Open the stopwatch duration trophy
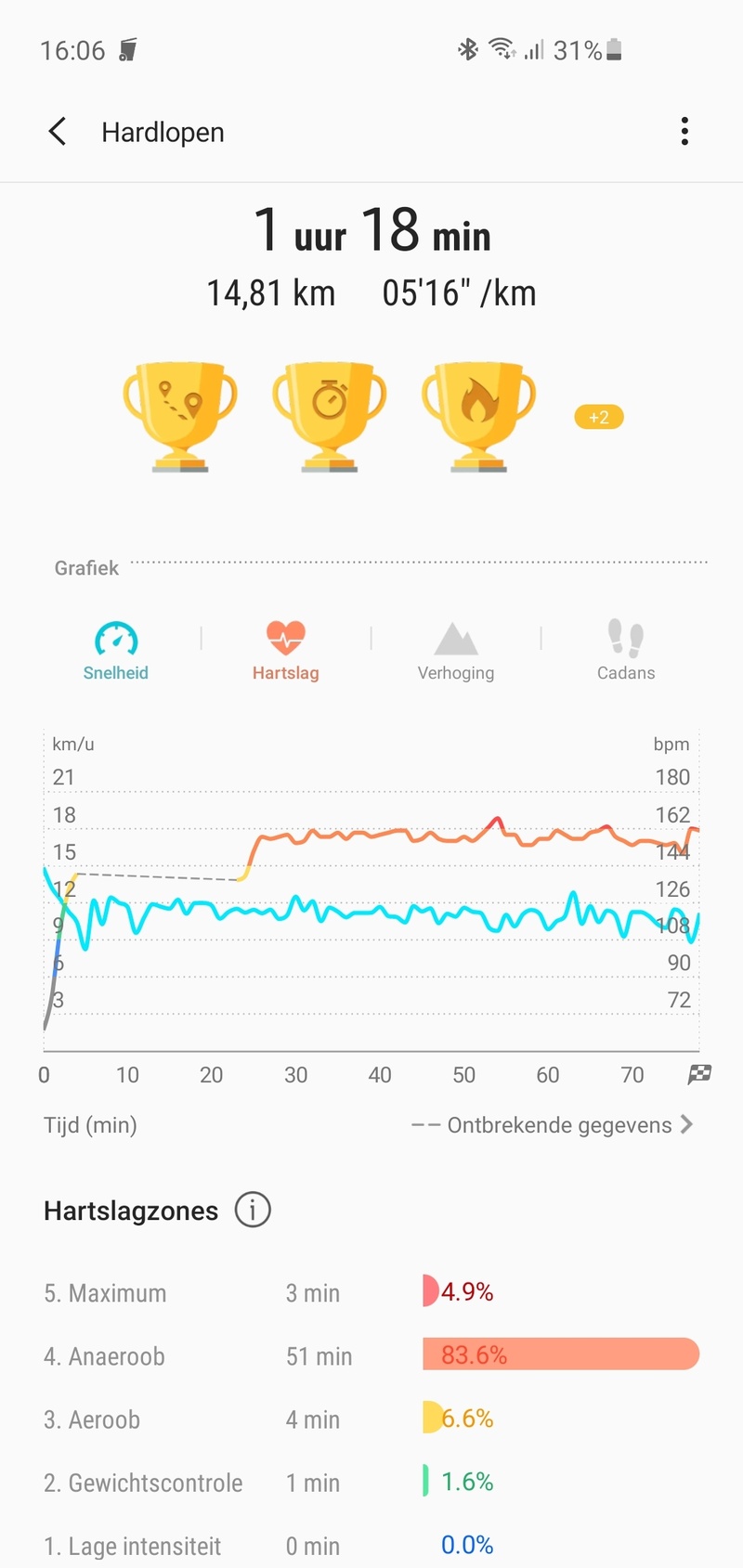Image resolution: width=743 pixels, height=1568 pixels. (x=329, y=416)
